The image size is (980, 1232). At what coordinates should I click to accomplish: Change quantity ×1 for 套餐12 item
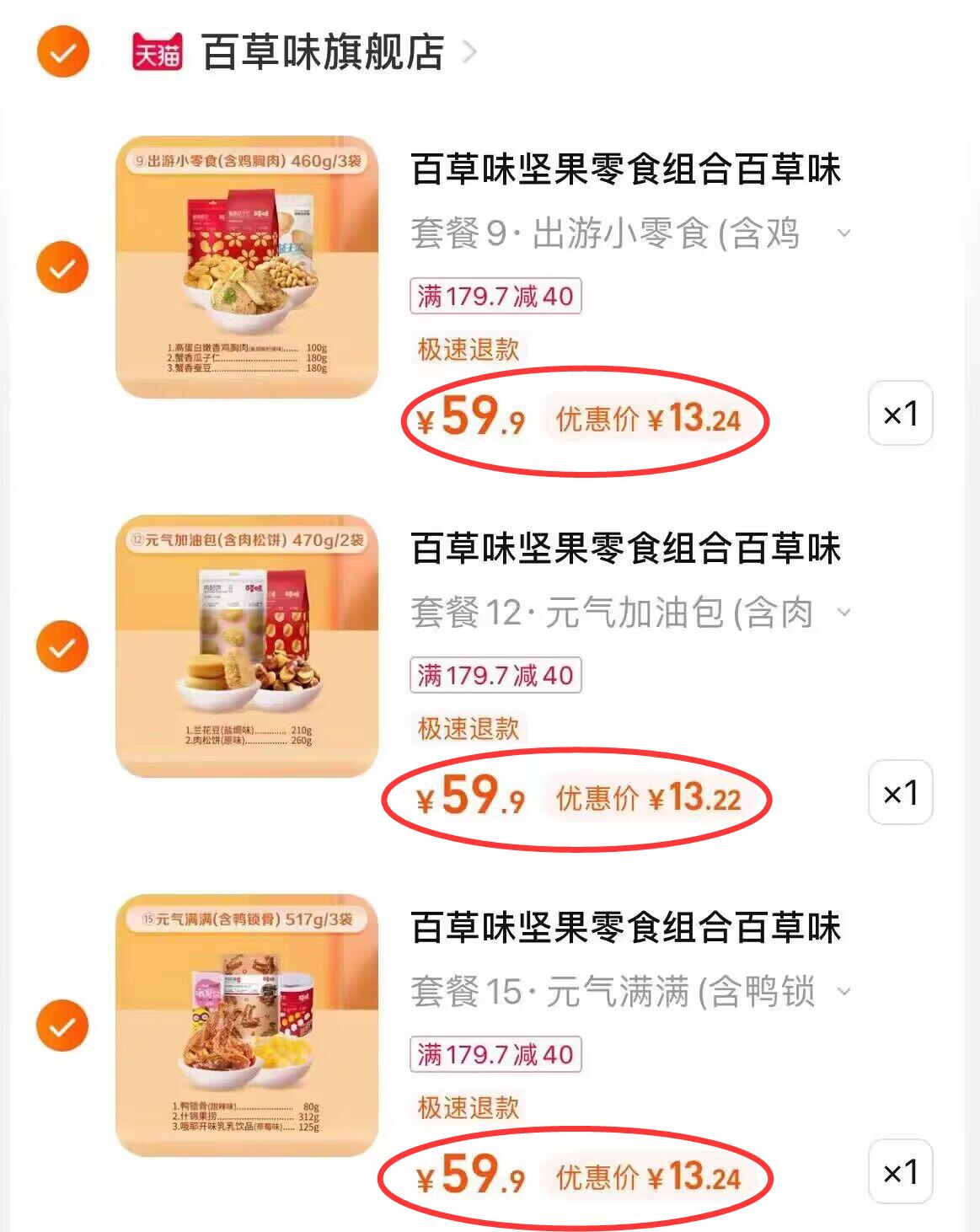pyautogui.click(x=900, y=792)
